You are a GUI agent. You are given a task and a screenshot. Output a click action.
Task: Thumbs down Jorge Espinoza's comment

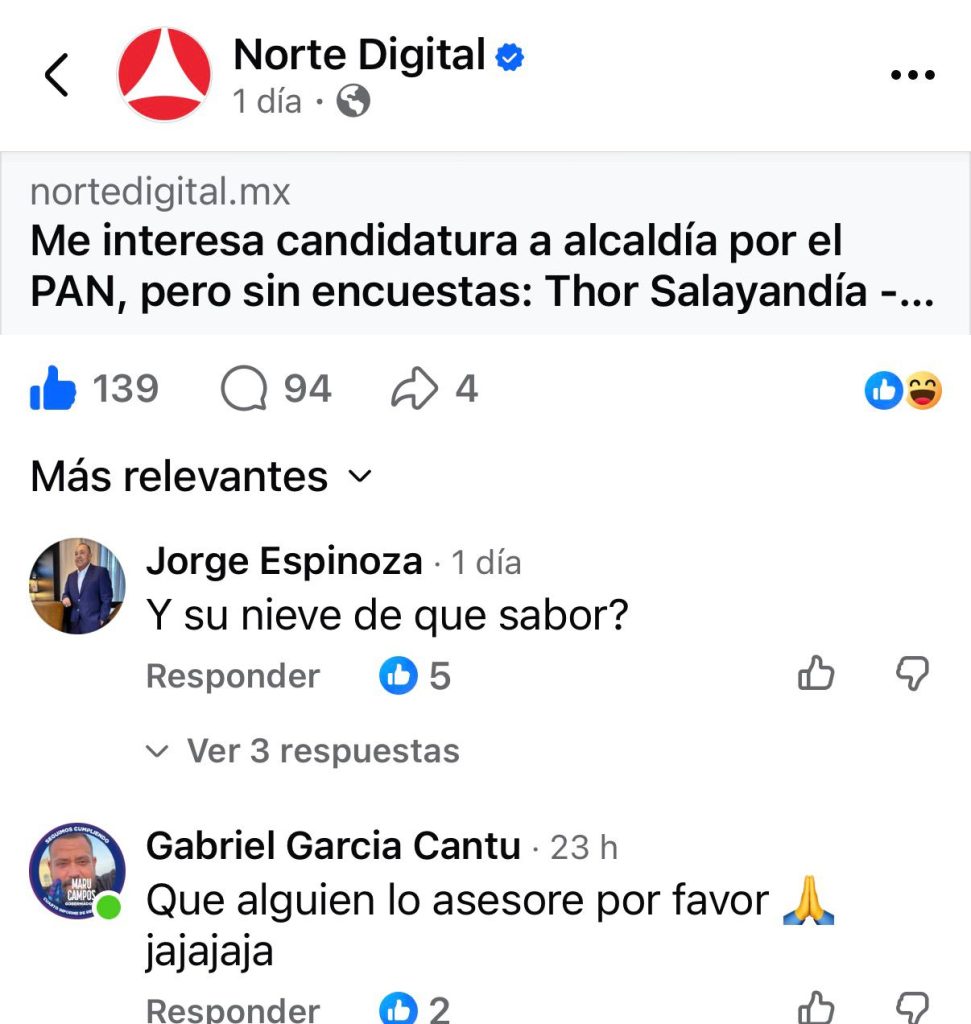tap(910, 674)
